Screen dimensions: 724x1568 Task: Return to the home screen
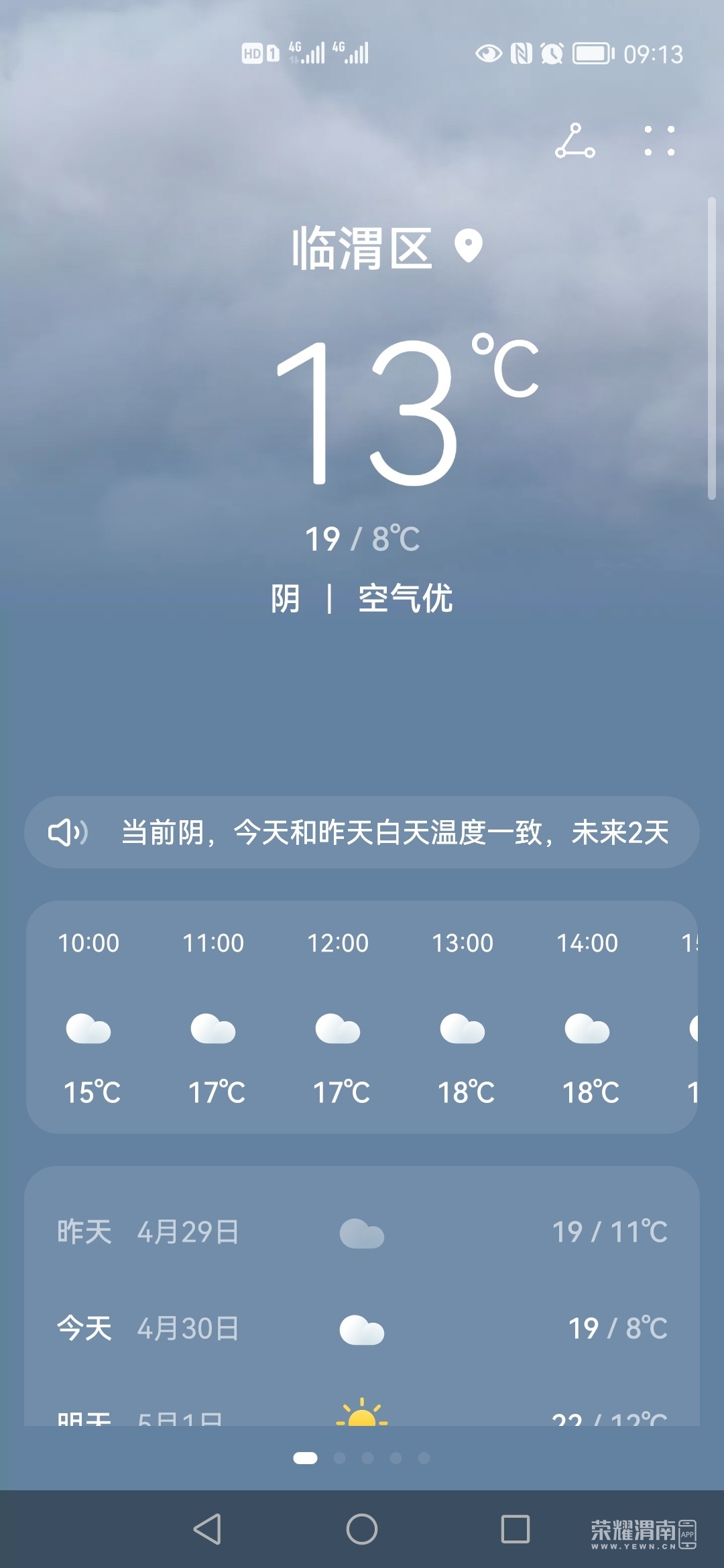(x=362, y=1529)
